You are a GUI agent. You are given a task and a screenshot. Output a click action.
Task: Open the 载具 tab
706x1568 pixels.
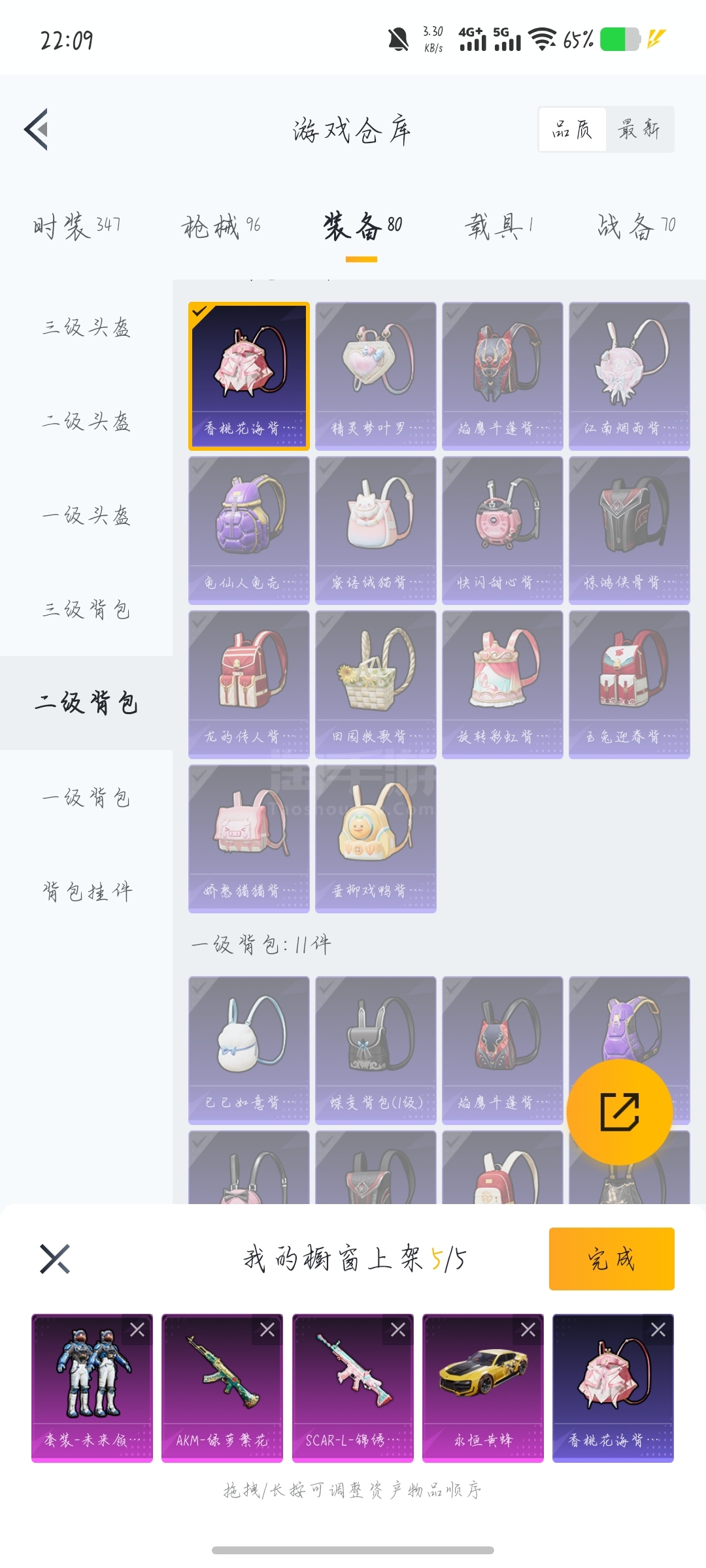(499, 226)
